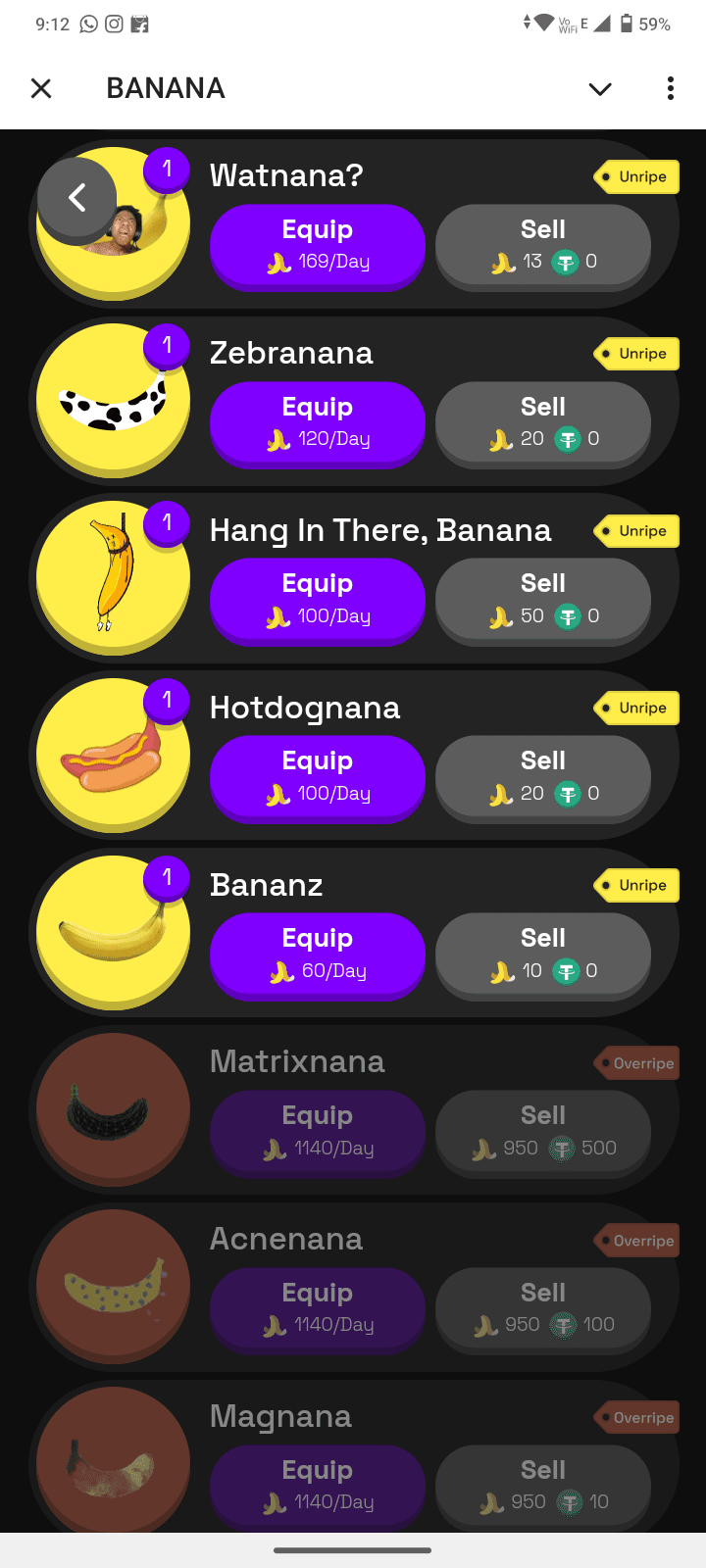Sell the Watnana? banana
The image size is (706, 1568).
coord(543,245)
